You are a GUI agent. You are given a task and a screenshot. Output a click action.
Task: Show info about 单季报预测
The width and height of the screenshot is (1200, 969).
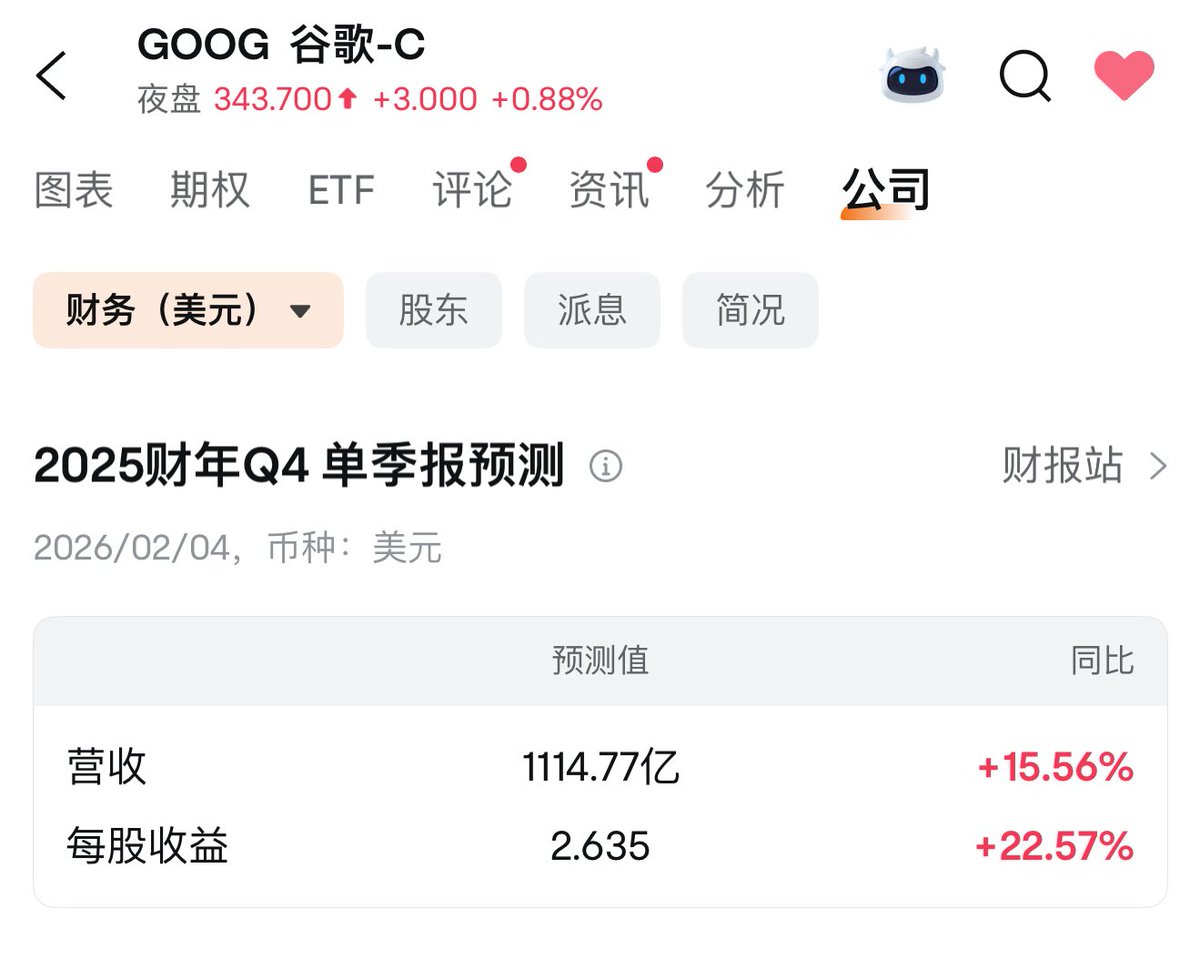click(605, 467)
